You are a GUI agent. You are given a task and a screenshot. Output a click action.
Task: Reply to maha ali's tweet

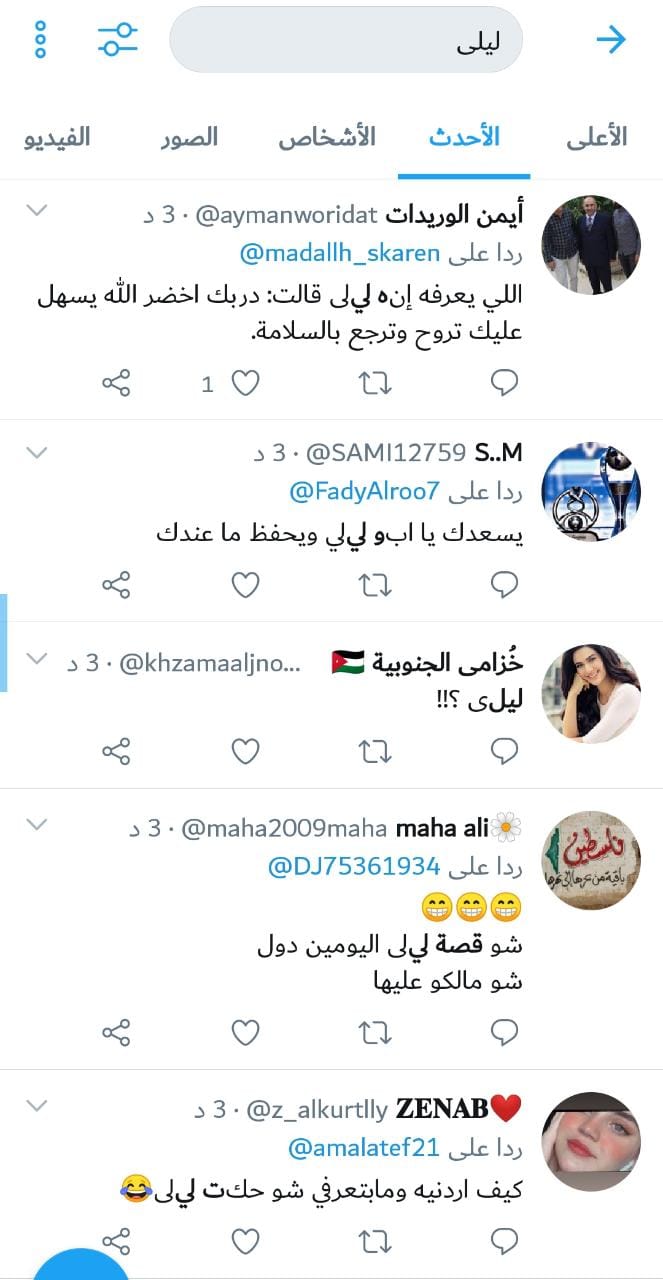(x=505, y=1031)
